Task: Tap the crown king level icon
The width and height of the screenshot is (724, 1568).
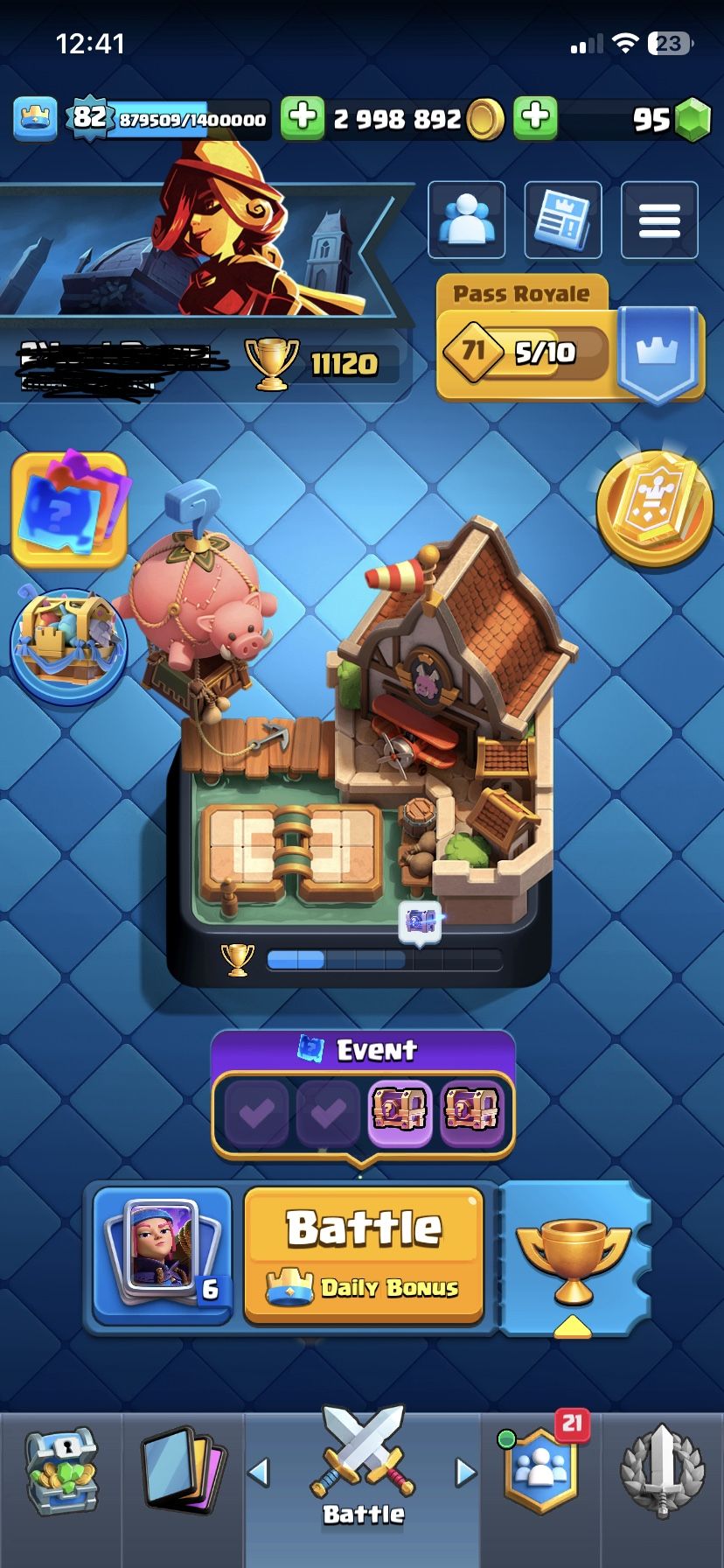Action: click(35, 118)
